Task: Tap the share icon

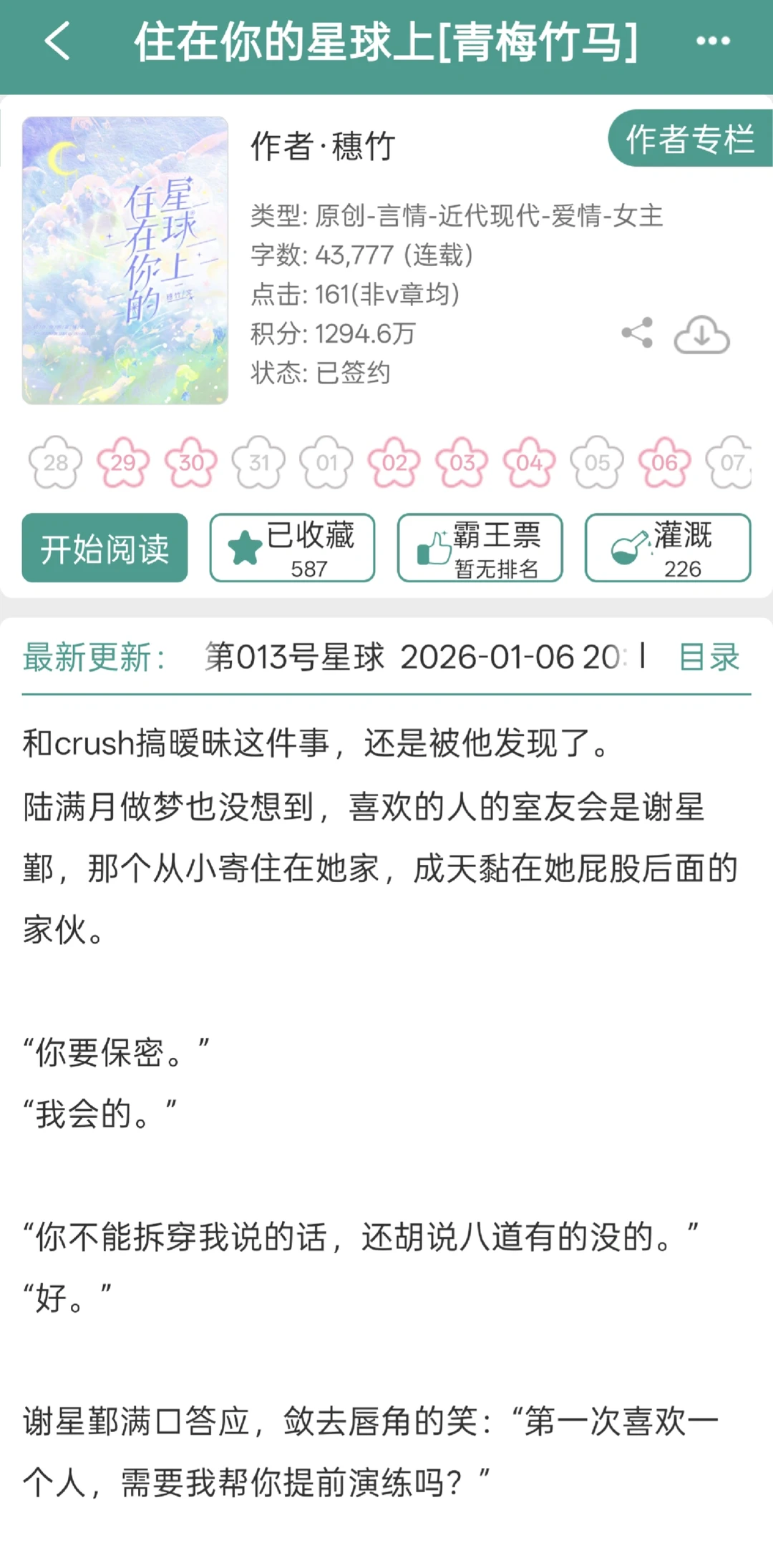Action: pos(636,333)
